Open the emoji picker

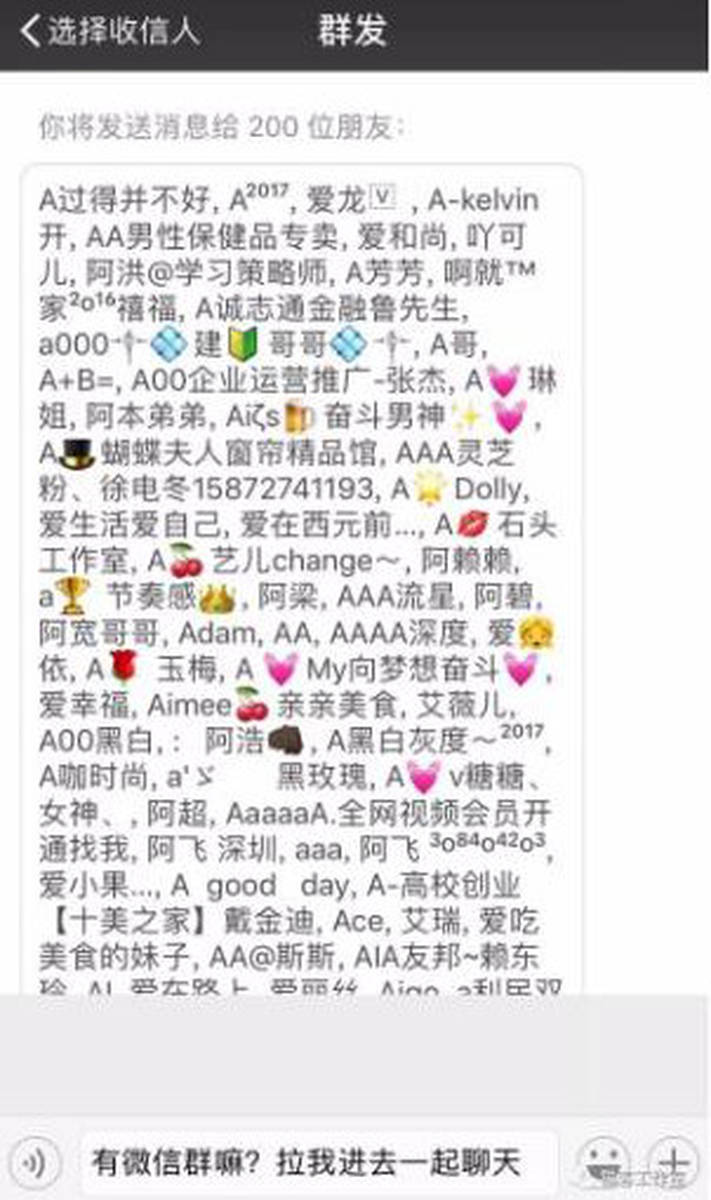(x=603, y=1163)
